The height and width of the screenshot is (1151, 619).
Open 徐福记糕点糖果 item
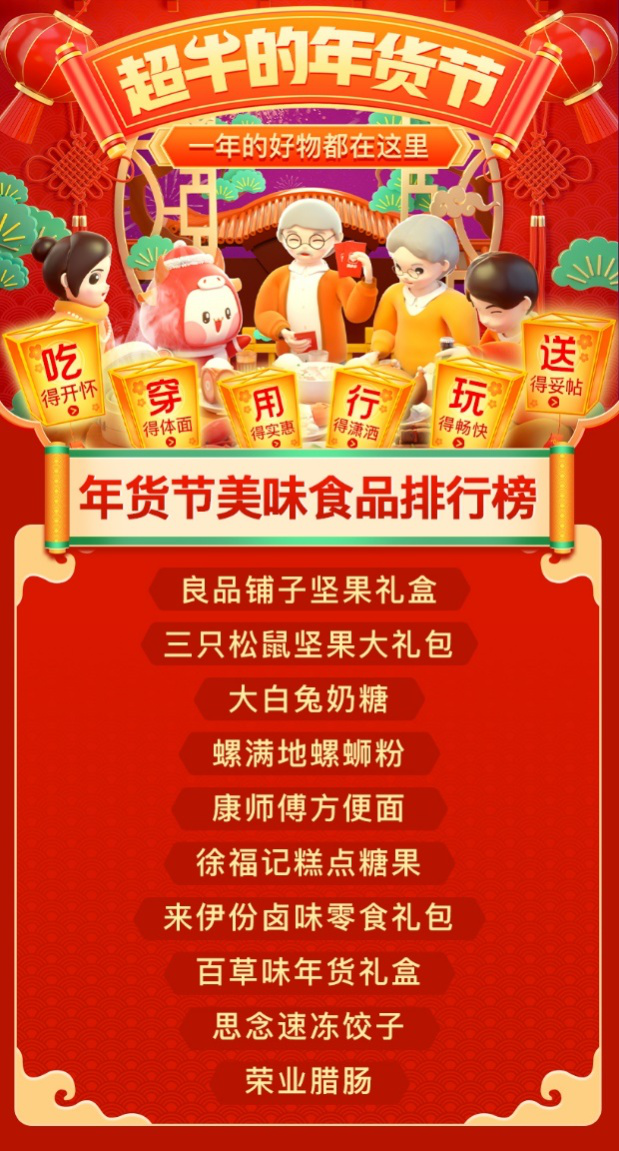[309, 863]
